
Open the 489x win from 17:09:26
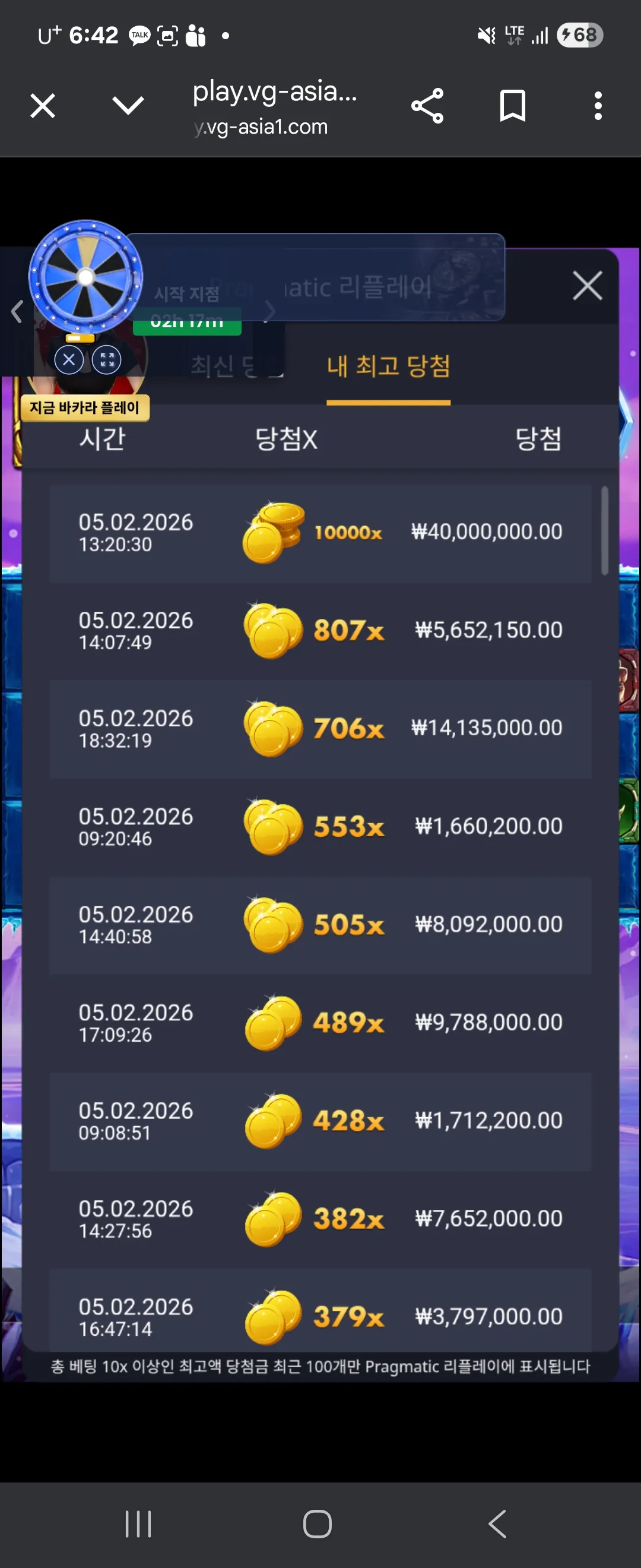point(320,1023)
